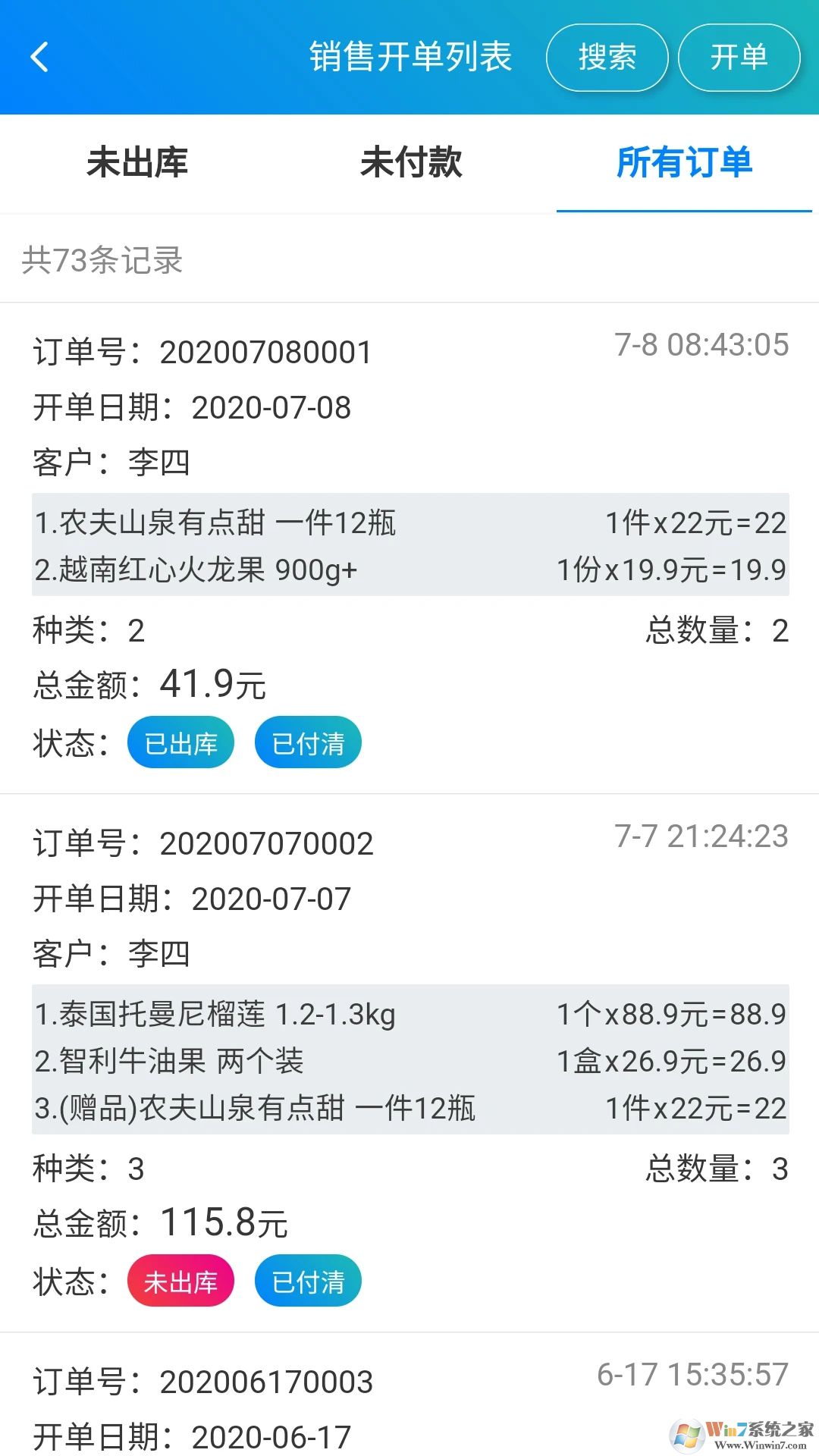Switch to the 未出库 tab
Screen dimensions: 819x1456
click(x=137, y=163)
